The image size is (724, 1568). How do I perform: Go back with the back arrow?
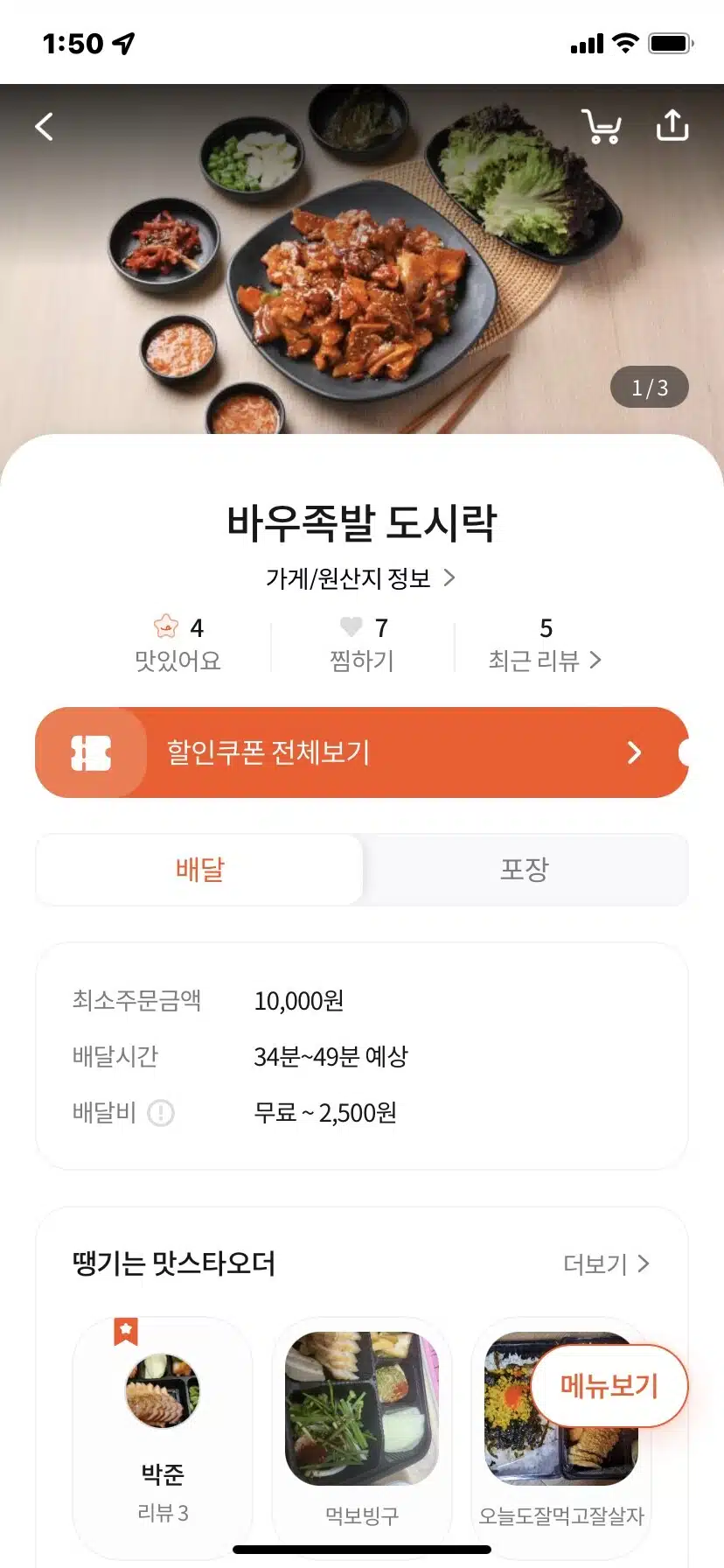pyautogui.click(x=44, y=126)
